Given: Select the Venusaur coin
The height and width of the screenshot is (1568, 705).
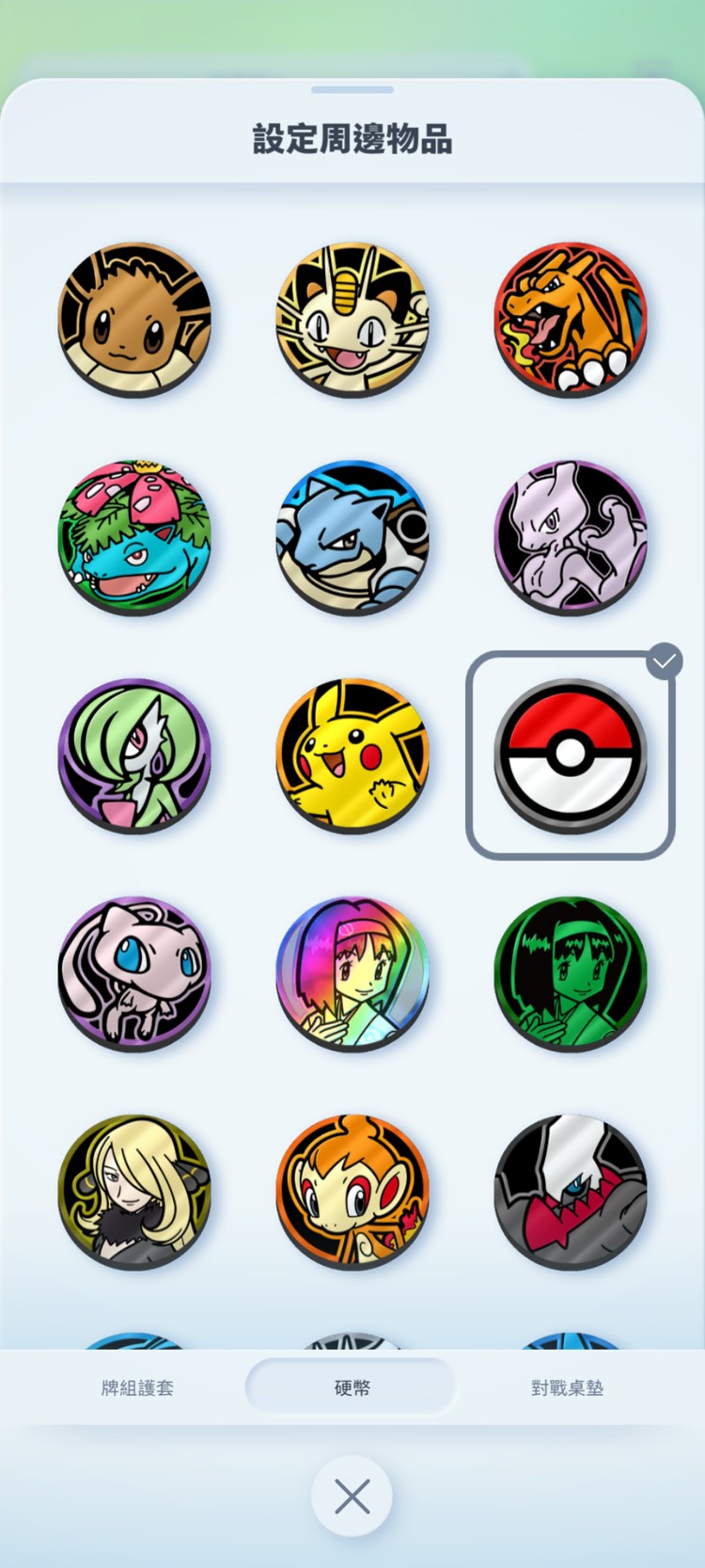Looking at the screenshot, I should (x=134, y=537).
